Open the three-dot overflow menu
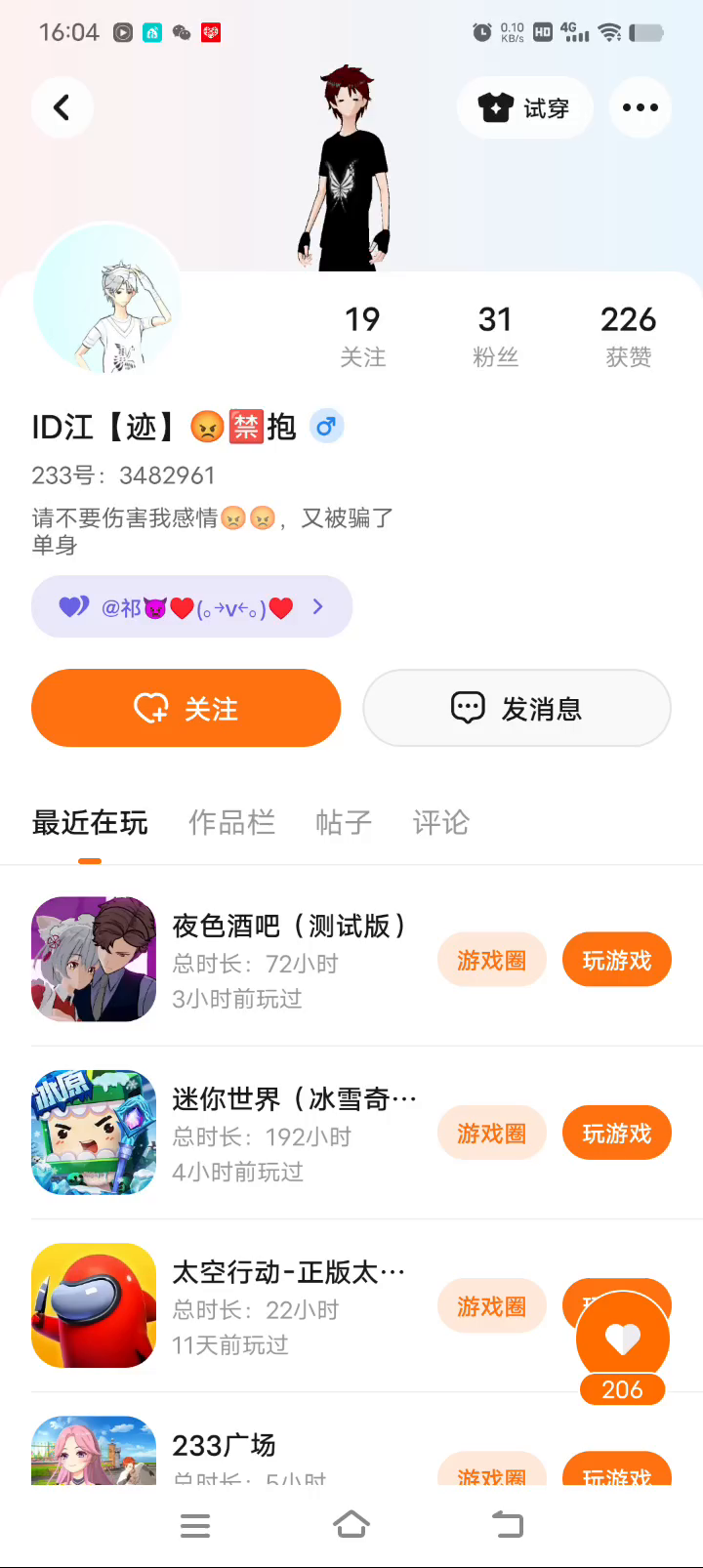Image resolution: width=703 pixels, height=1568 pixels. pos(640,107)
